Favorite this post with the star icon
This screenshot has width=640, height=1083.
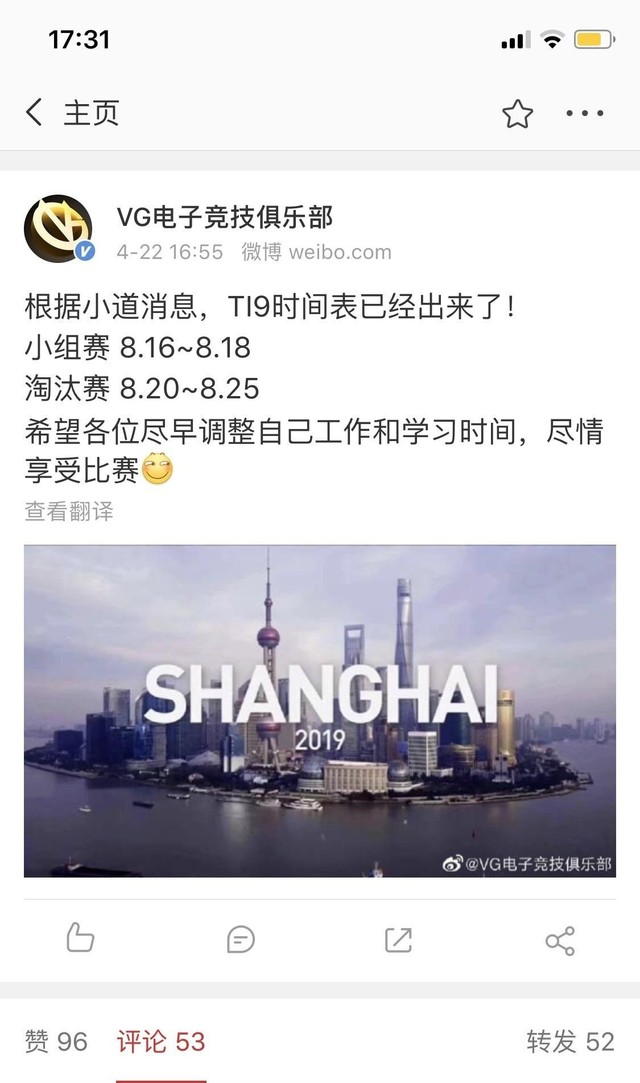click(517, 114)
